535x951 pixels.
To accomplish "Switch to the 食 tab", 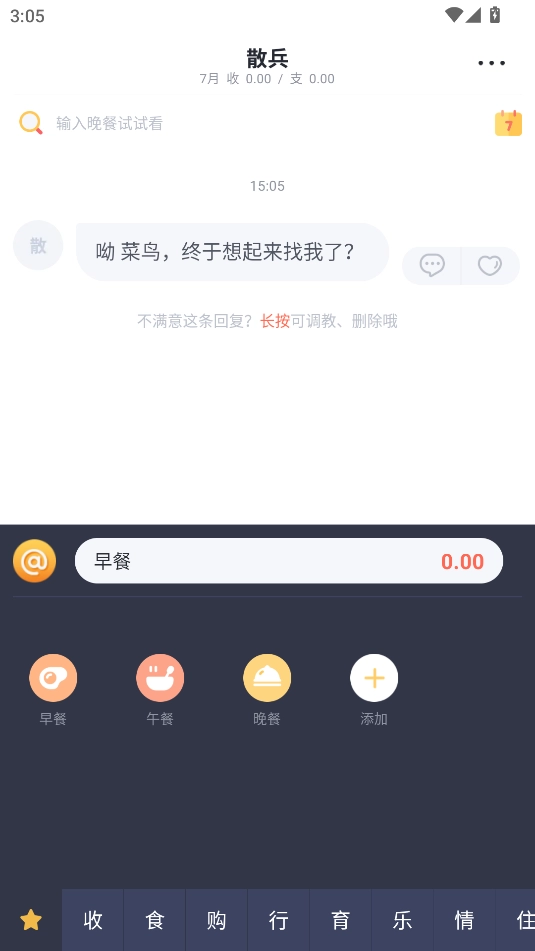I will pos(155,920).
